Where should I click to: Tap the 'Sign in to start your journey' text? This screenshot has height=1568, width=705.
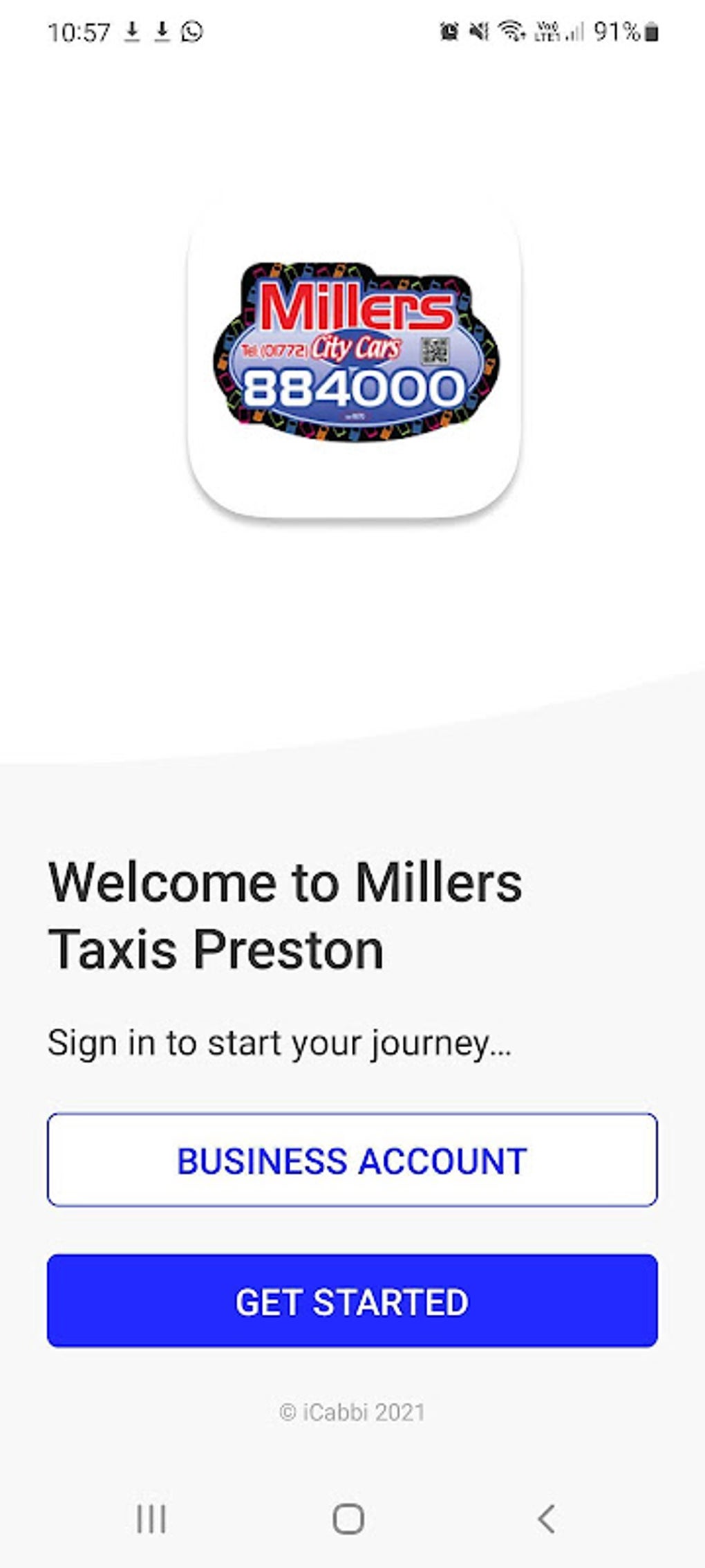280,1041
